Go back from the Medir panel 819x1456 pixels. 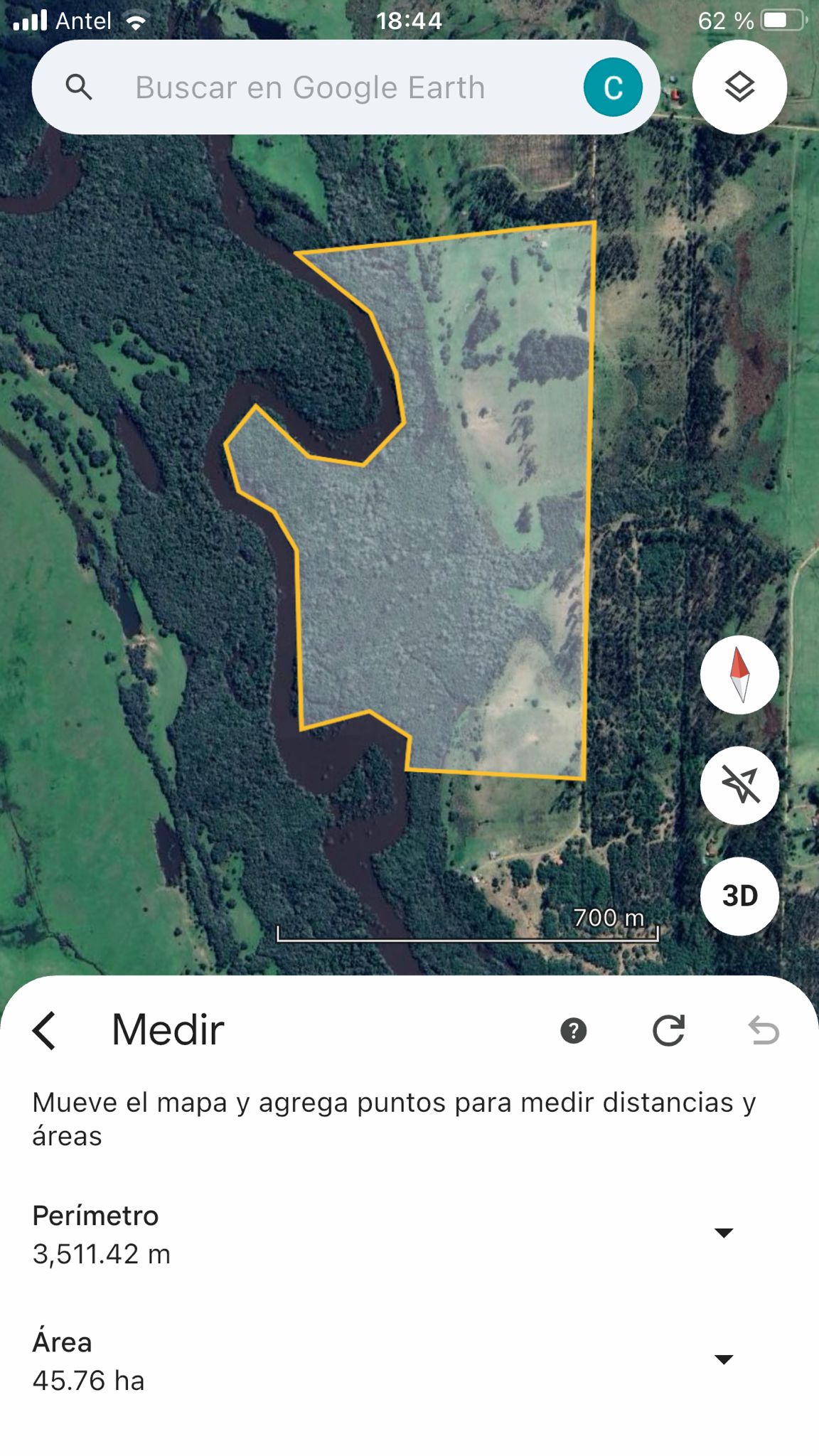point(44,1030)
